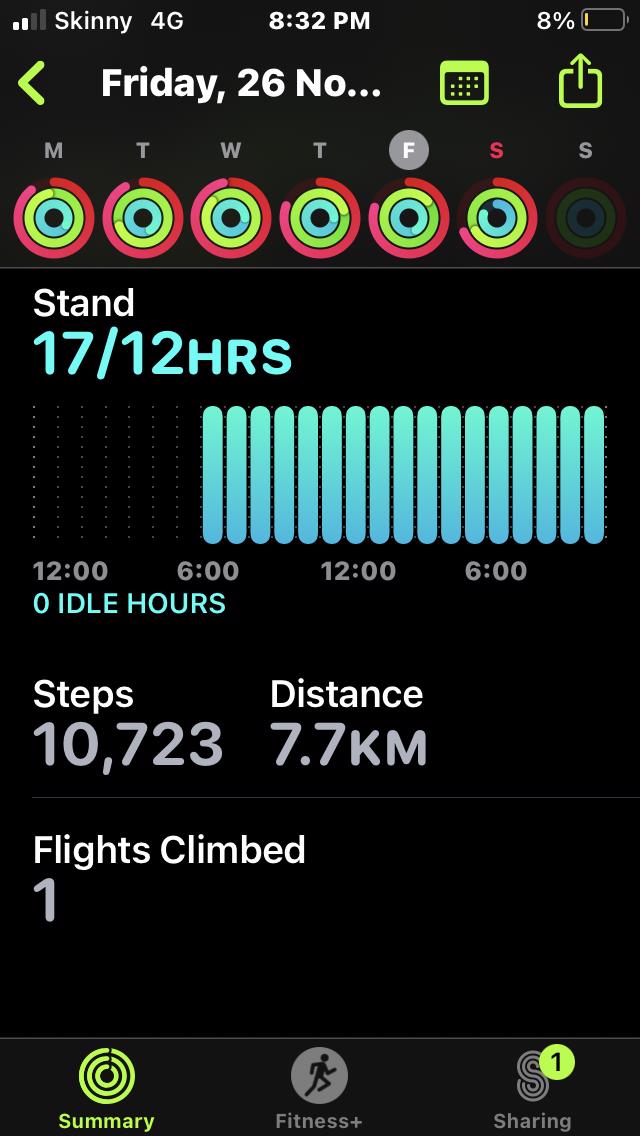Select Thursday's activity rings
The width and height of the screenshot is (640, 1136).
click(x=320, y=217)
